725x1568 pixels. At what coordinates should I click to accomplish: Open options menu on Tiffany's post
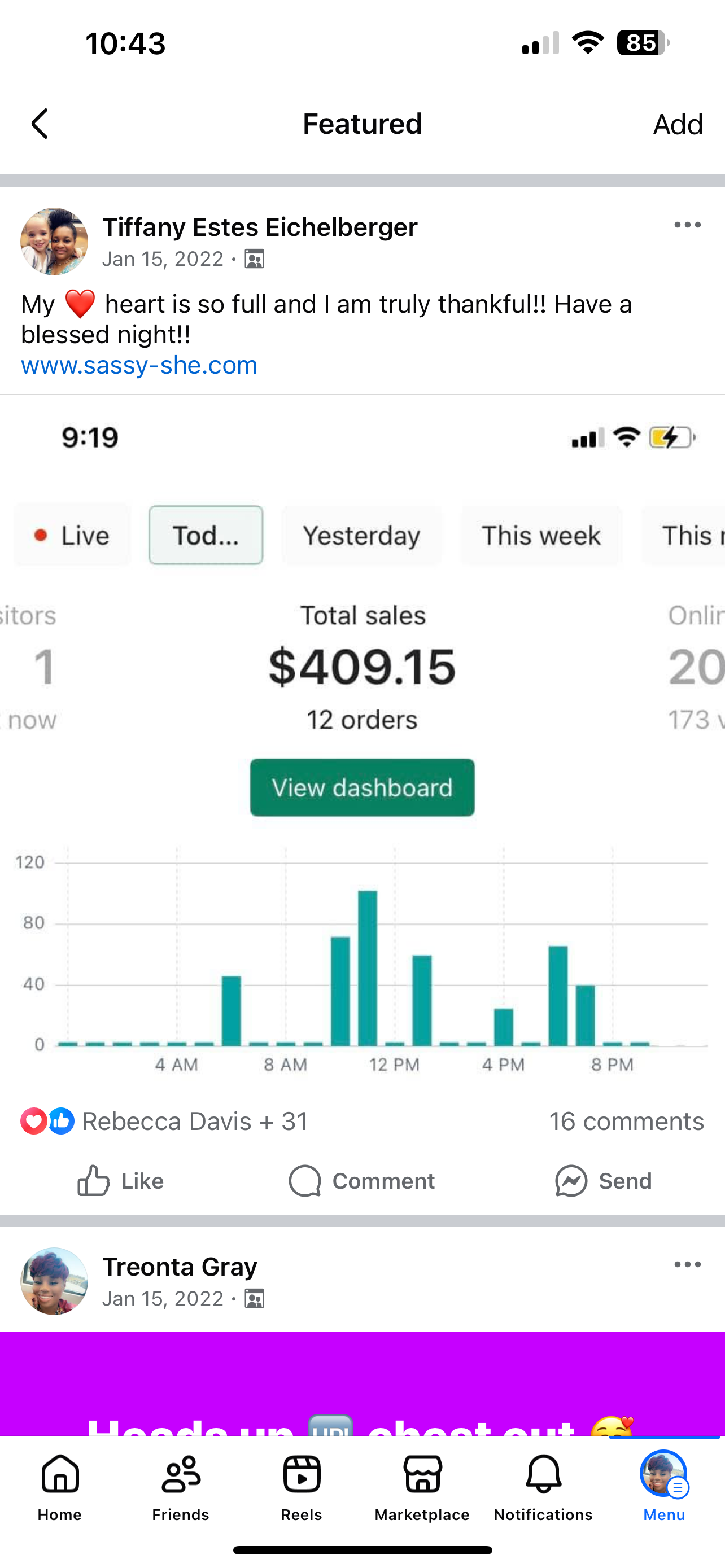[x=687, y=225]
